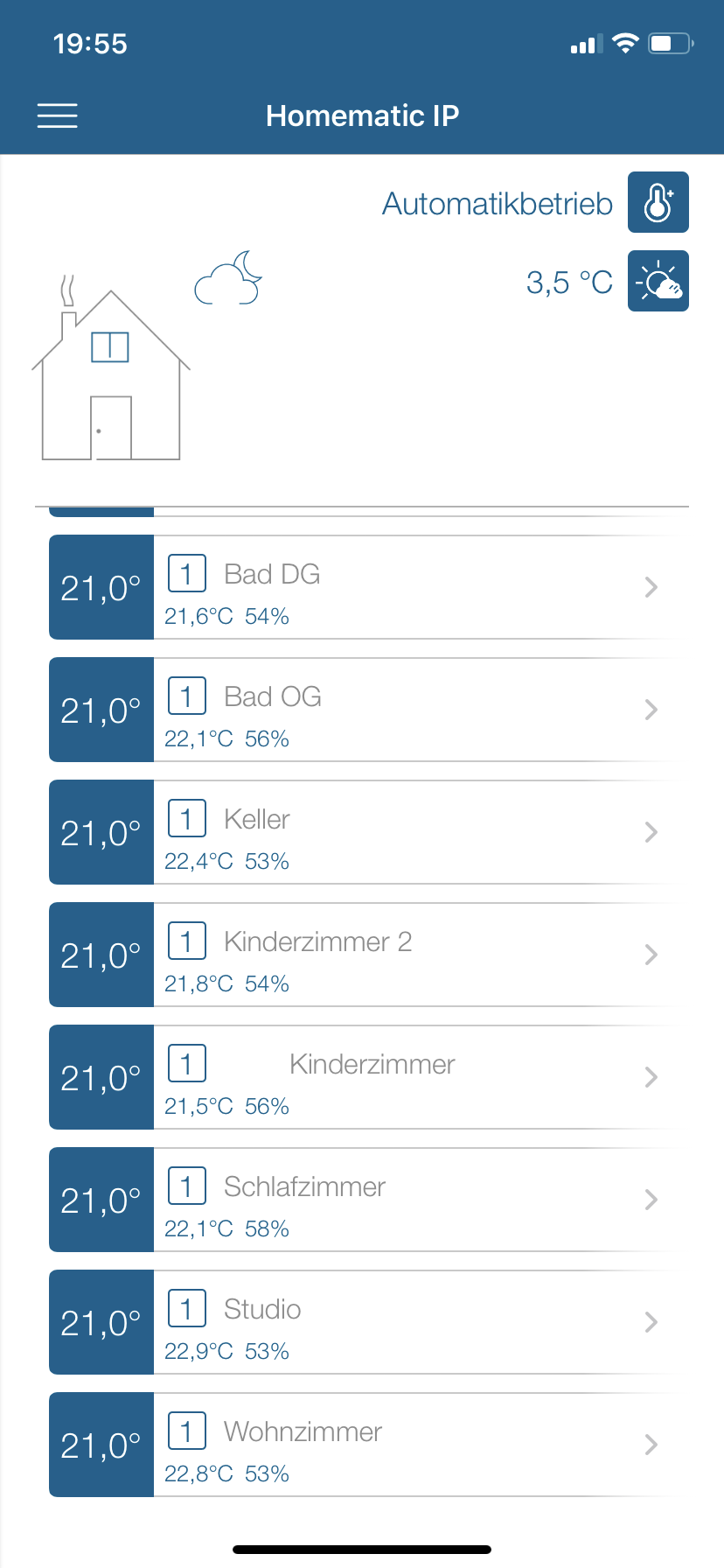Tap the Automatikbetrieb thermometer icon
The width and height of the screenshot is (724, 1568).
(658, 202)
